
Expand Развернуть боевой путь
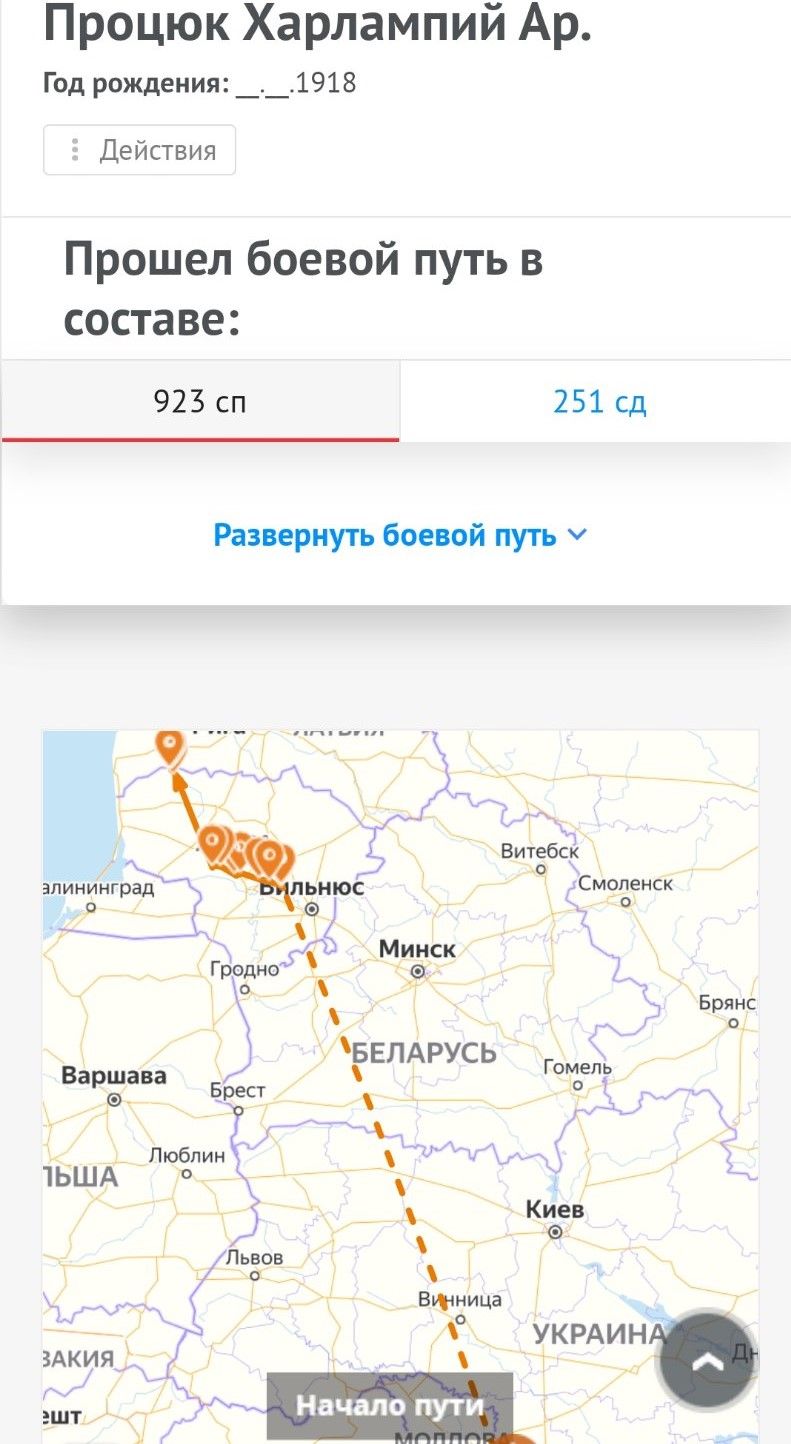(x=400, y=535)
